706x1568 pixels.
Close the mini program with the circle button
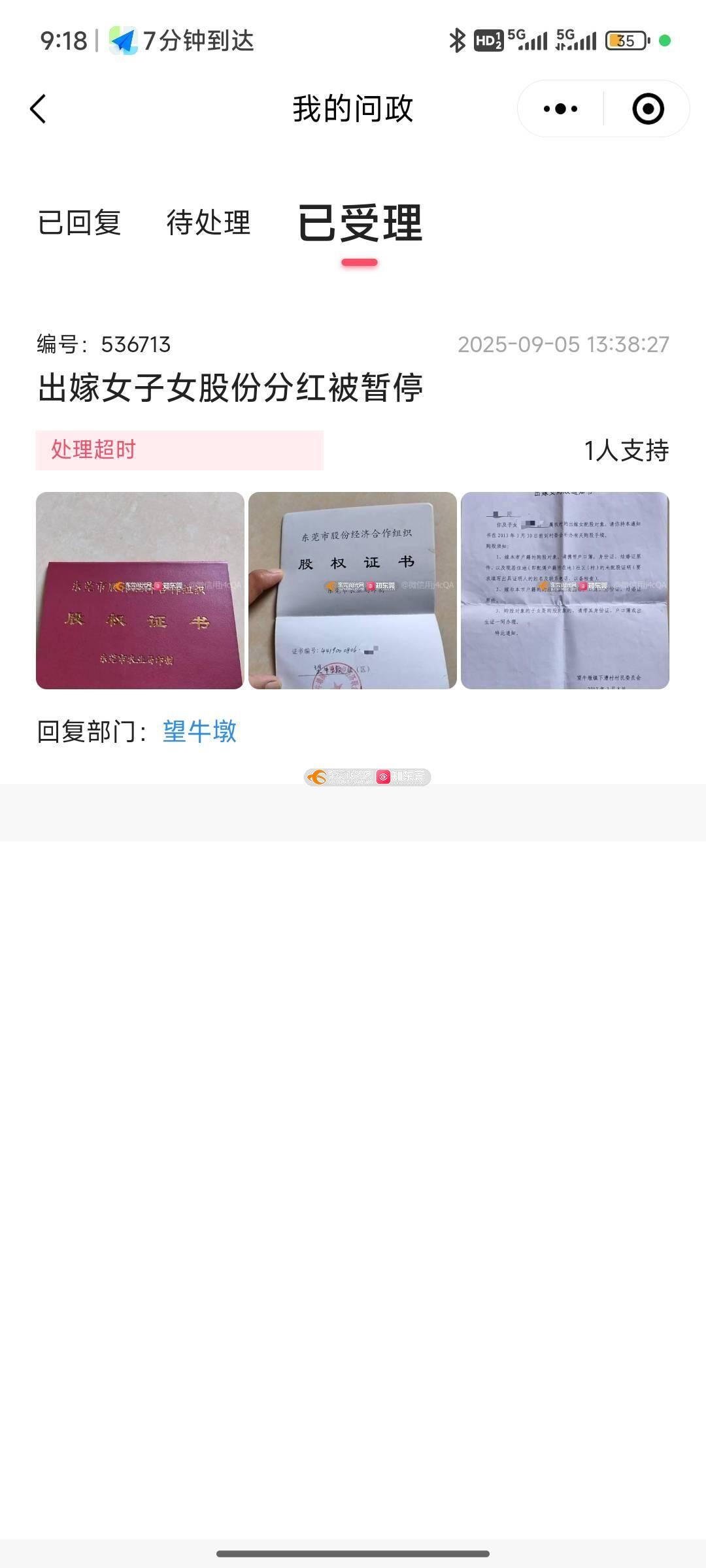click(x=648, y=108)
